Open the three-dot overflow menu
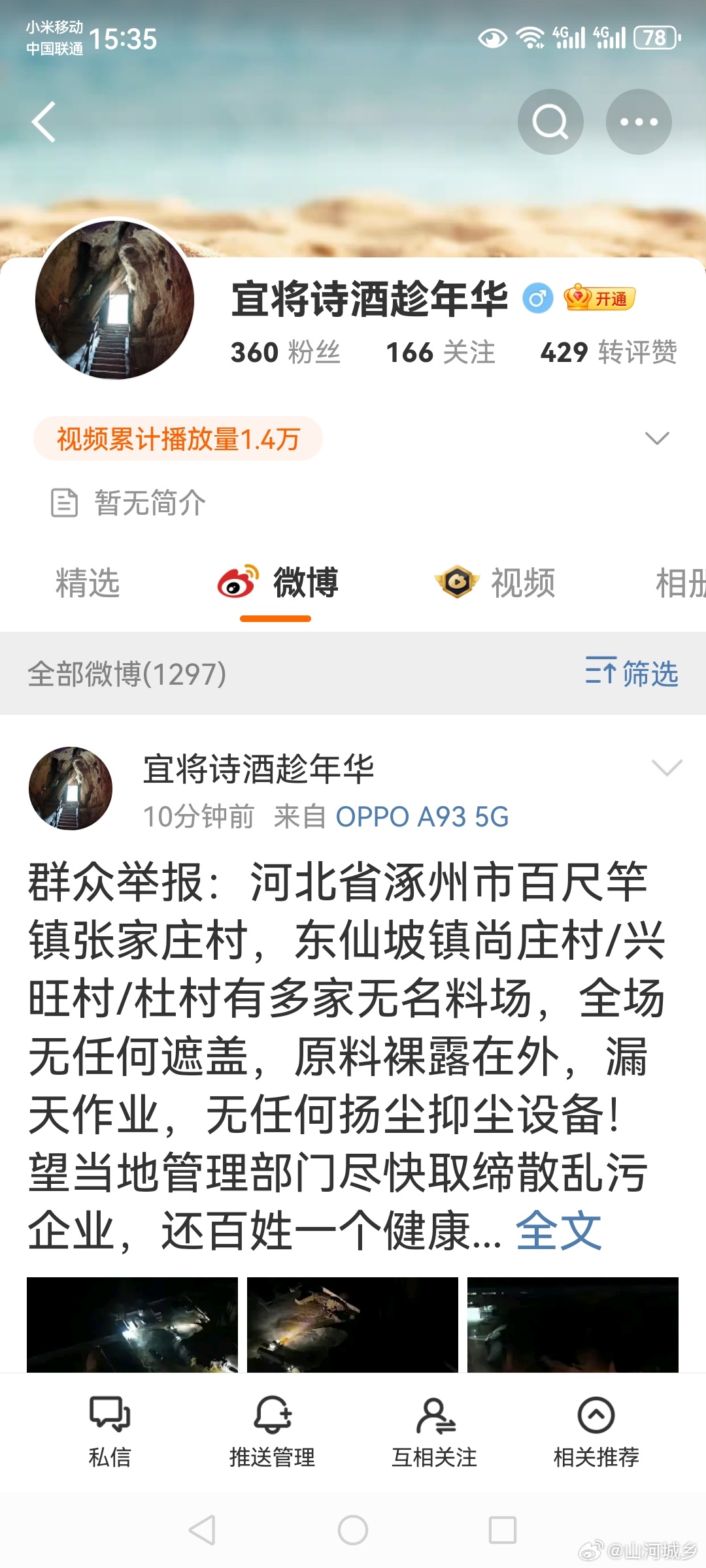Image resolution: width=706 pixels, height=1568 pixels. [x=638, y=122]
